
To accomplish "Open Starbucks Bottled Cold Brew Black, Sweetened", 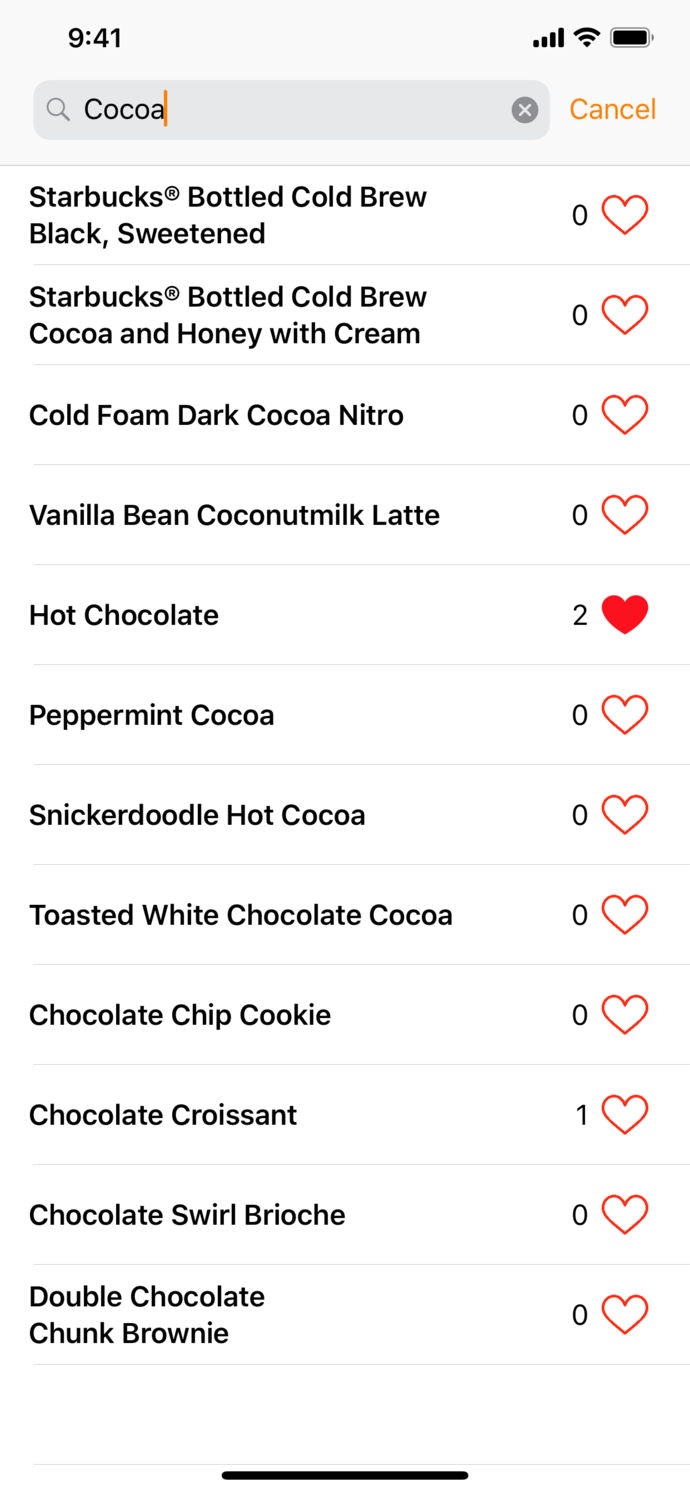I will [x=228, y=215].
